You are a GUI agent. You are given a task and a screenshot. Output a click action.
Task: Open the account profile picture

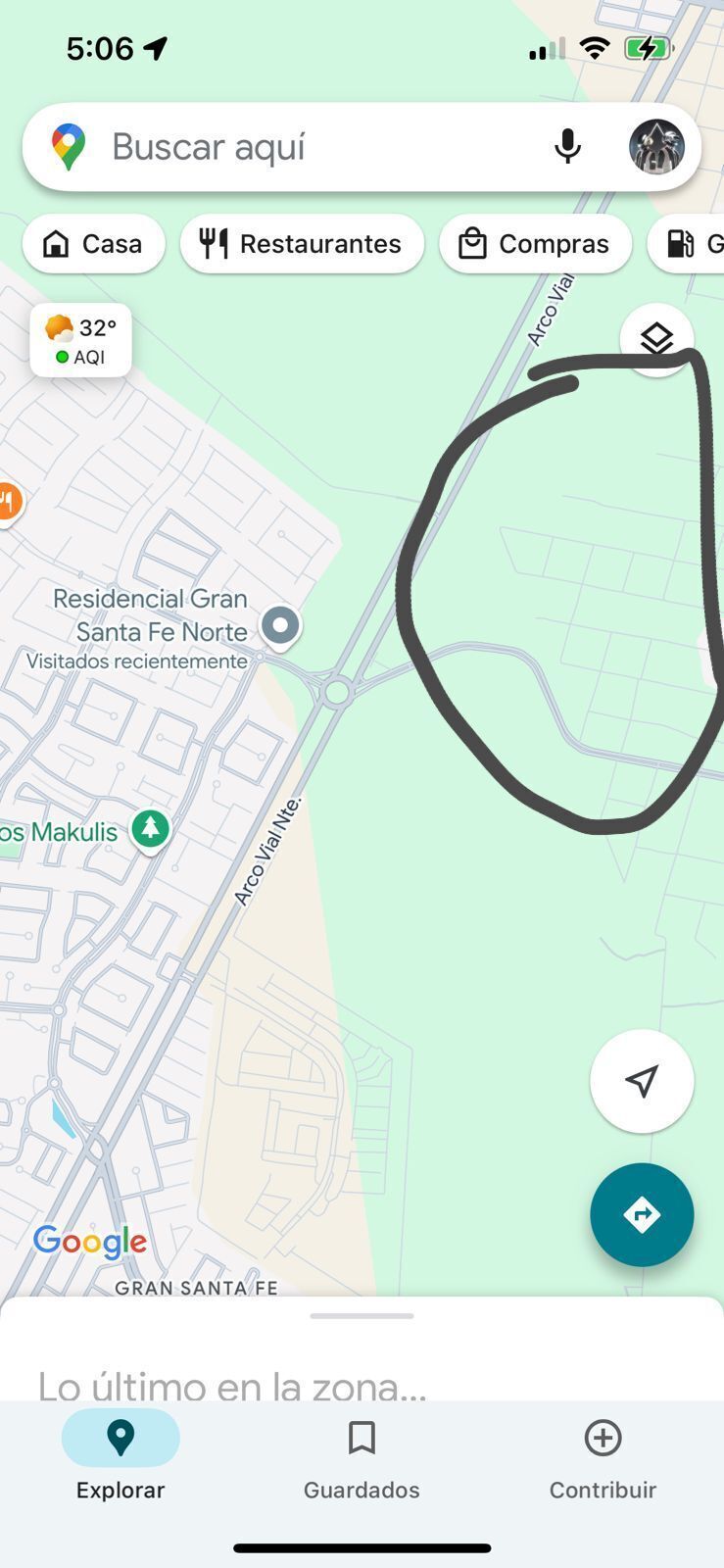click(x=655, y=147)
